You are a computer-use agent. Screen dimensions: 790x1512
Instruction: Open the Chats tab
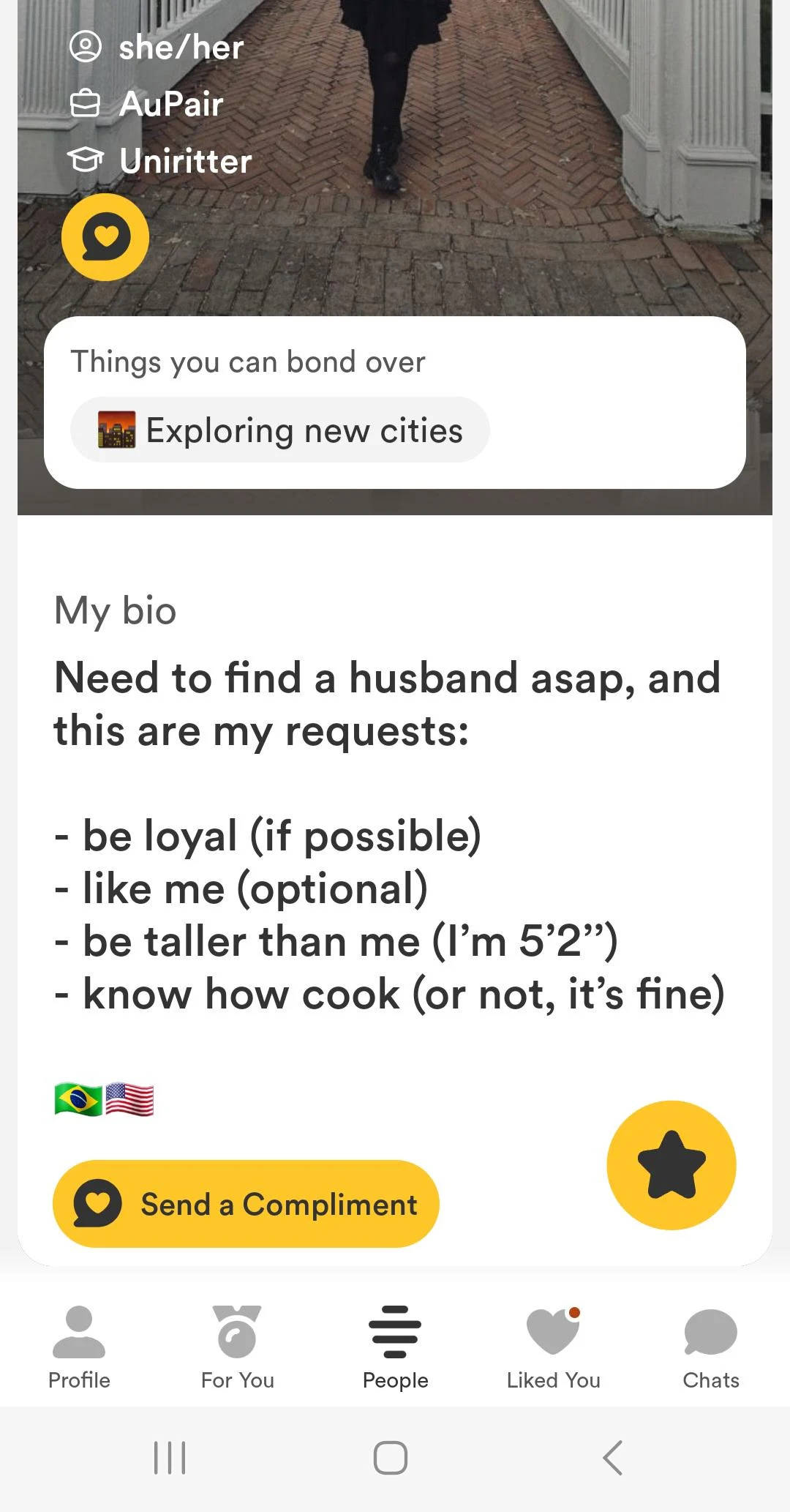(710, 1347)
